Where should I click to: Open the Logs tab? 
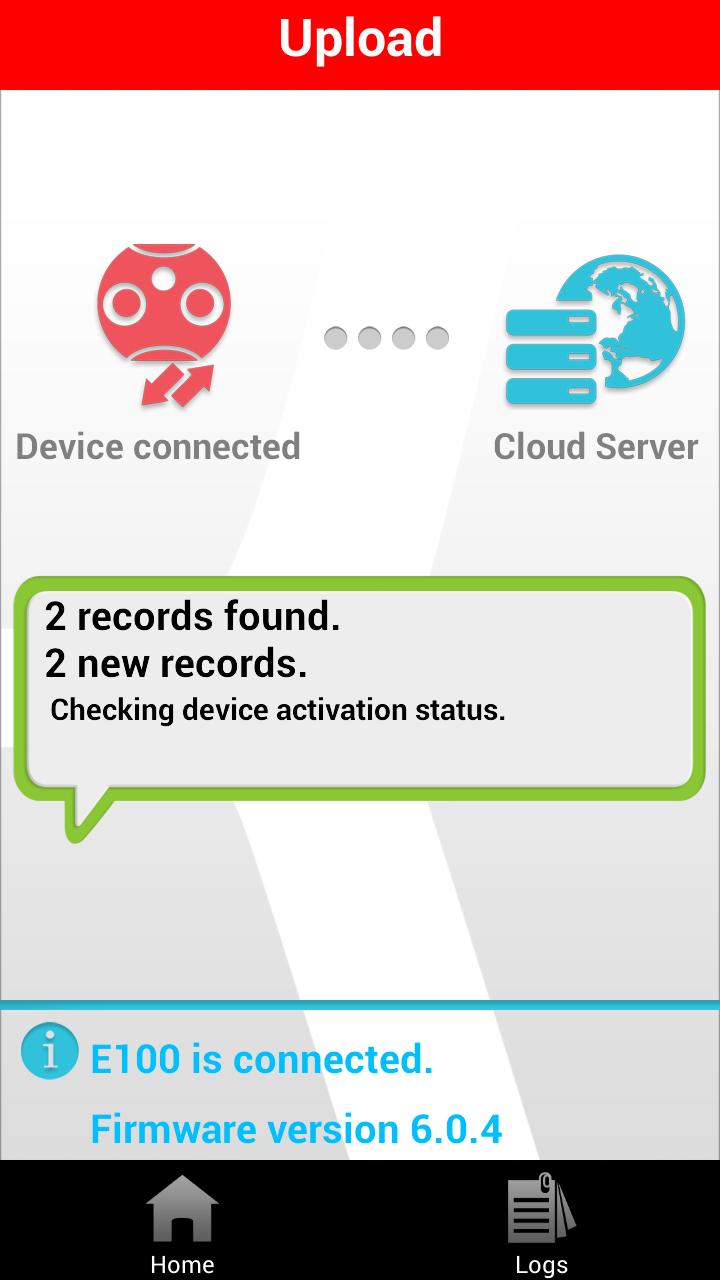pos(541,1222)
